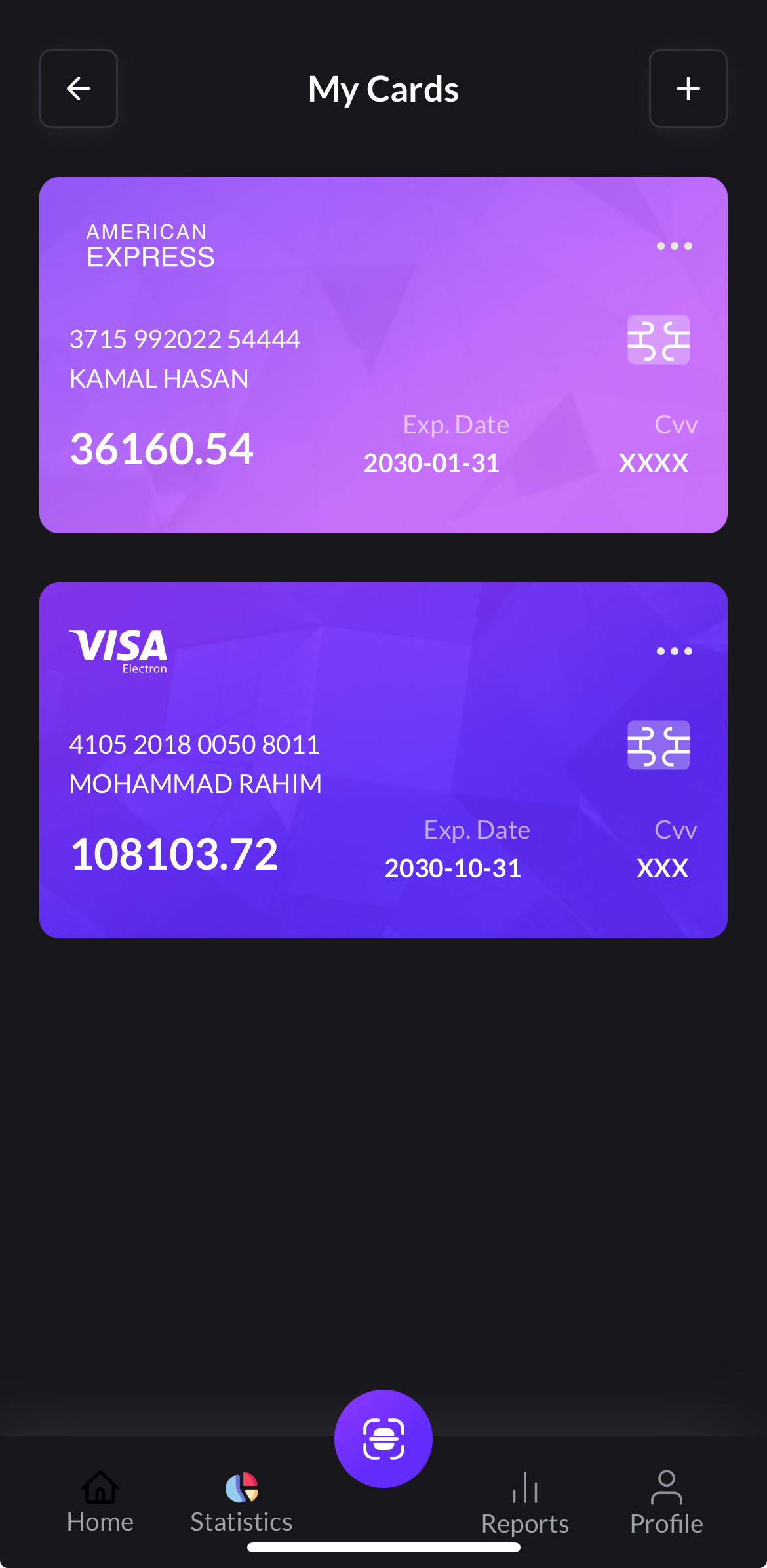Switch to the Profile tab

click(666, 1503)
